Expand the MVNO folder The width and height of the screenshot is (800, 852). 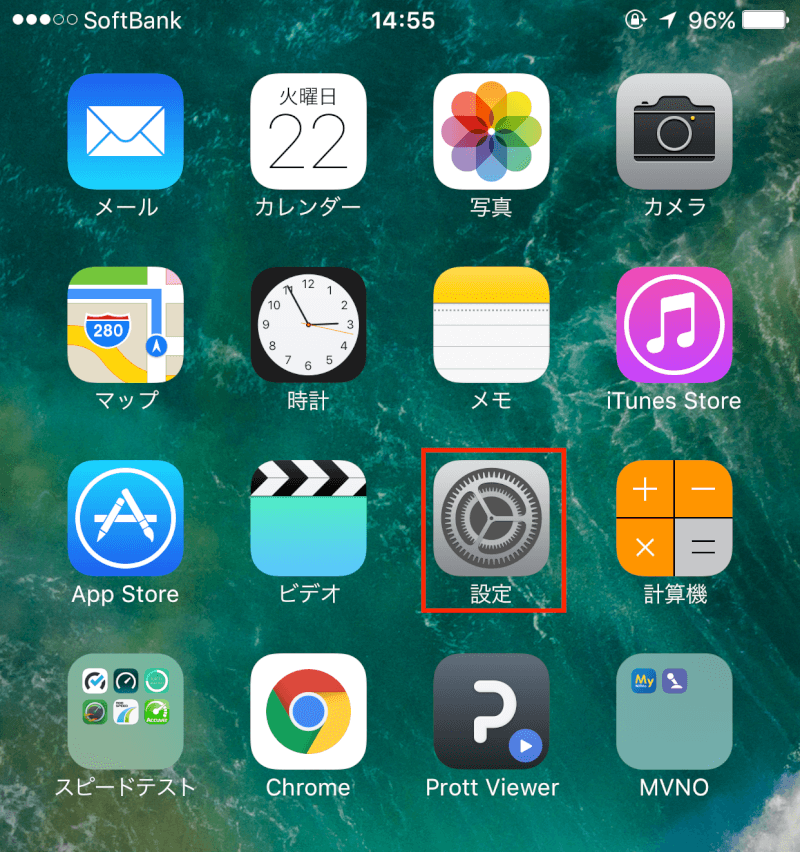674,711
